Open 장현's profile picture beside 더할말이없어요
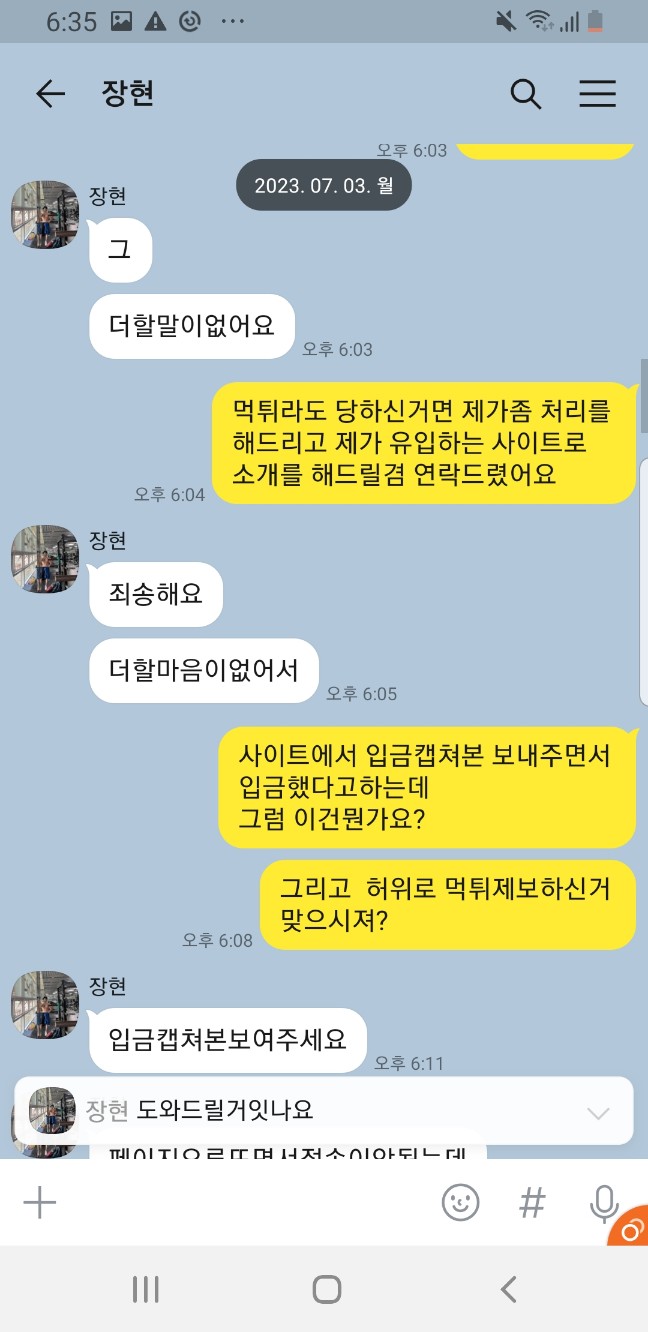 tap(44, 215)
